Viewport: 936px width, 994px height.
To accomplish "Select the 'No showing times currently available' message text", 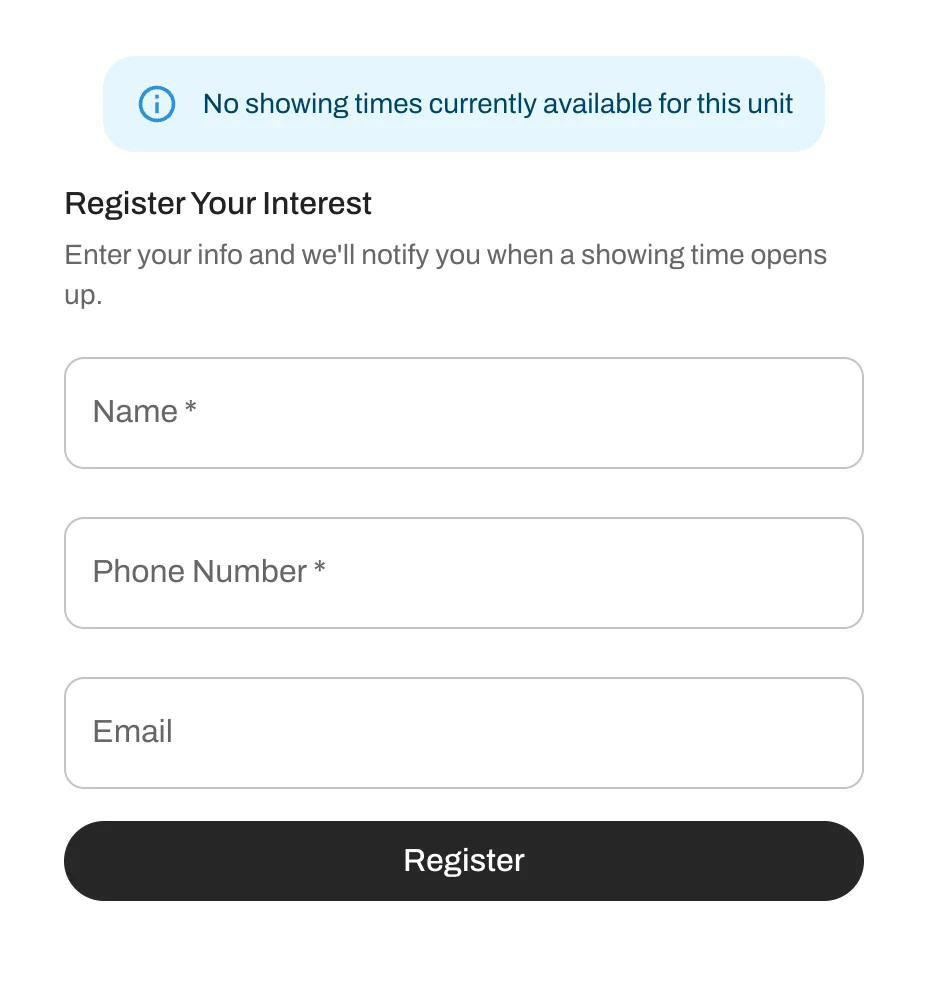I will pyautogui.click(x=497, y=103).
